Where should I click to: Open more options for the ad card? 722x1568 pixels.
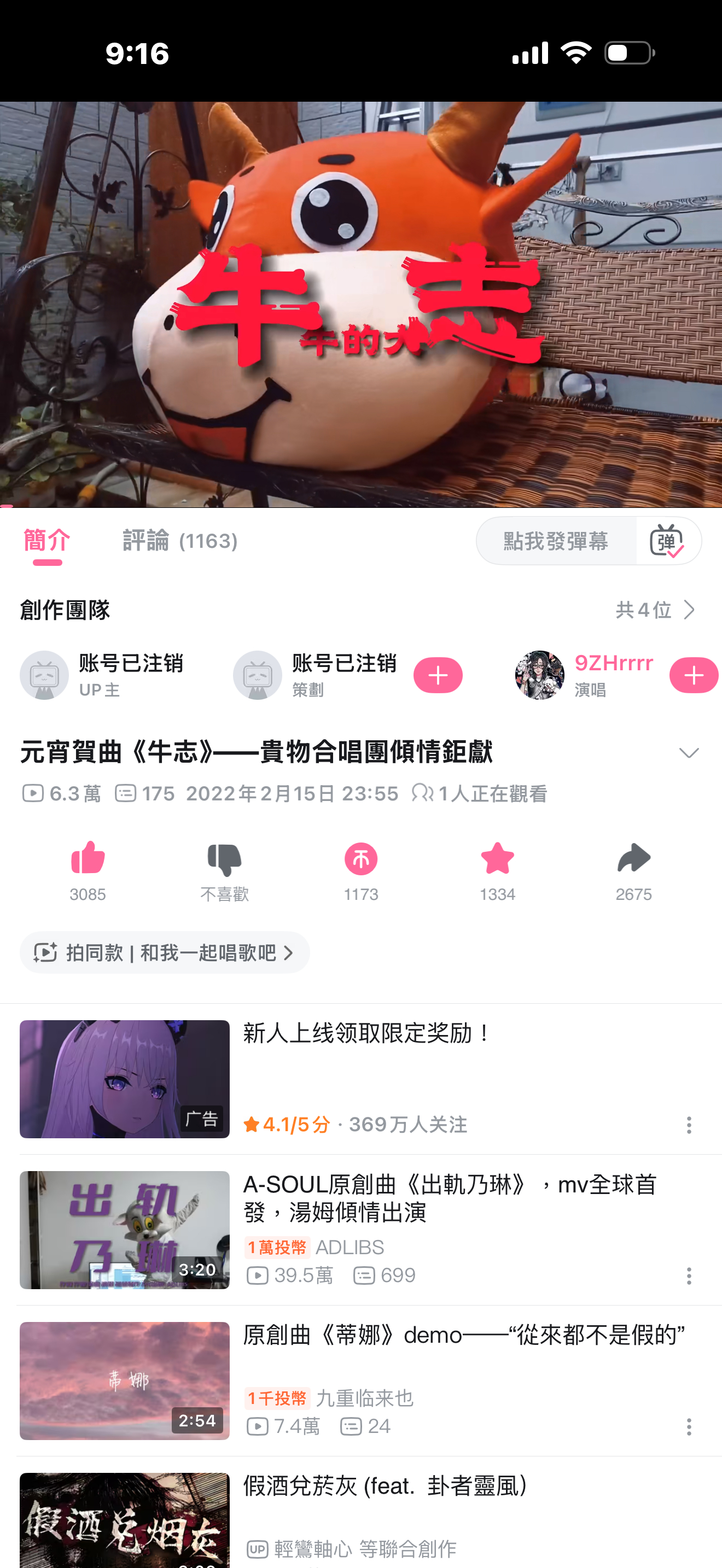(689, 1125)
